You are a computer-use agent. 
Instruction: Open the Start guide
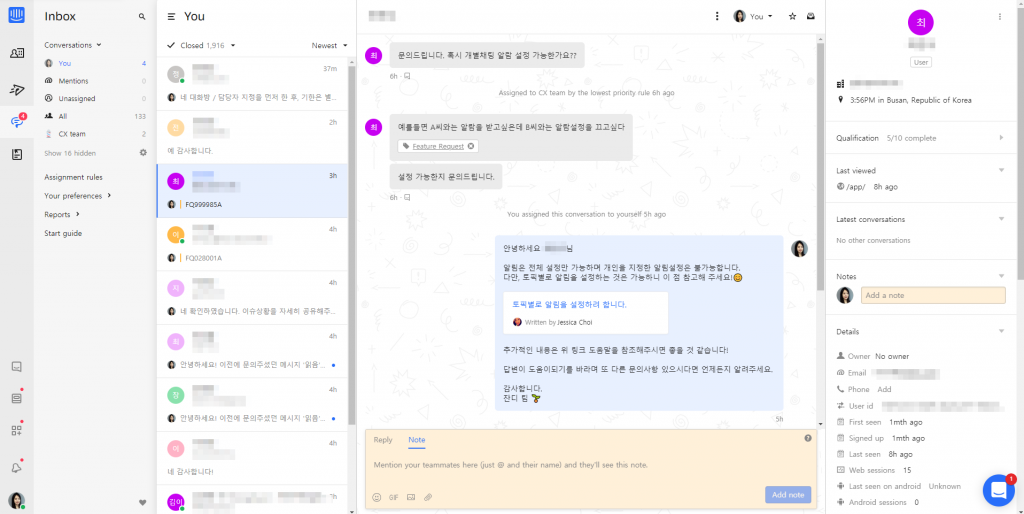click(63, 233)
